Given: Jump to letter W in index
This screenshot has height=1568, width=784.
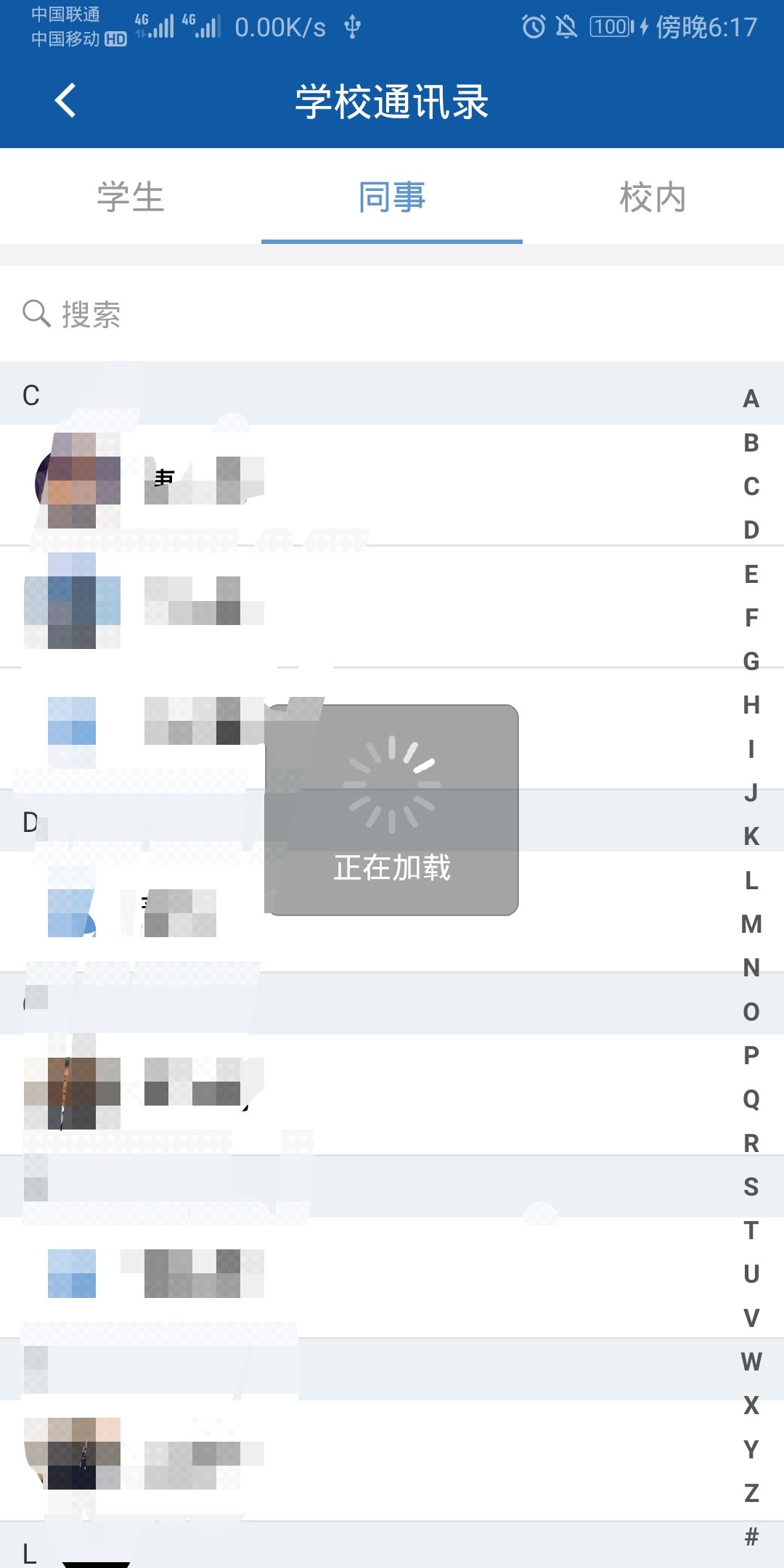Looking at the screenshot, I should pyautogui.click(x=751, y=1362).
